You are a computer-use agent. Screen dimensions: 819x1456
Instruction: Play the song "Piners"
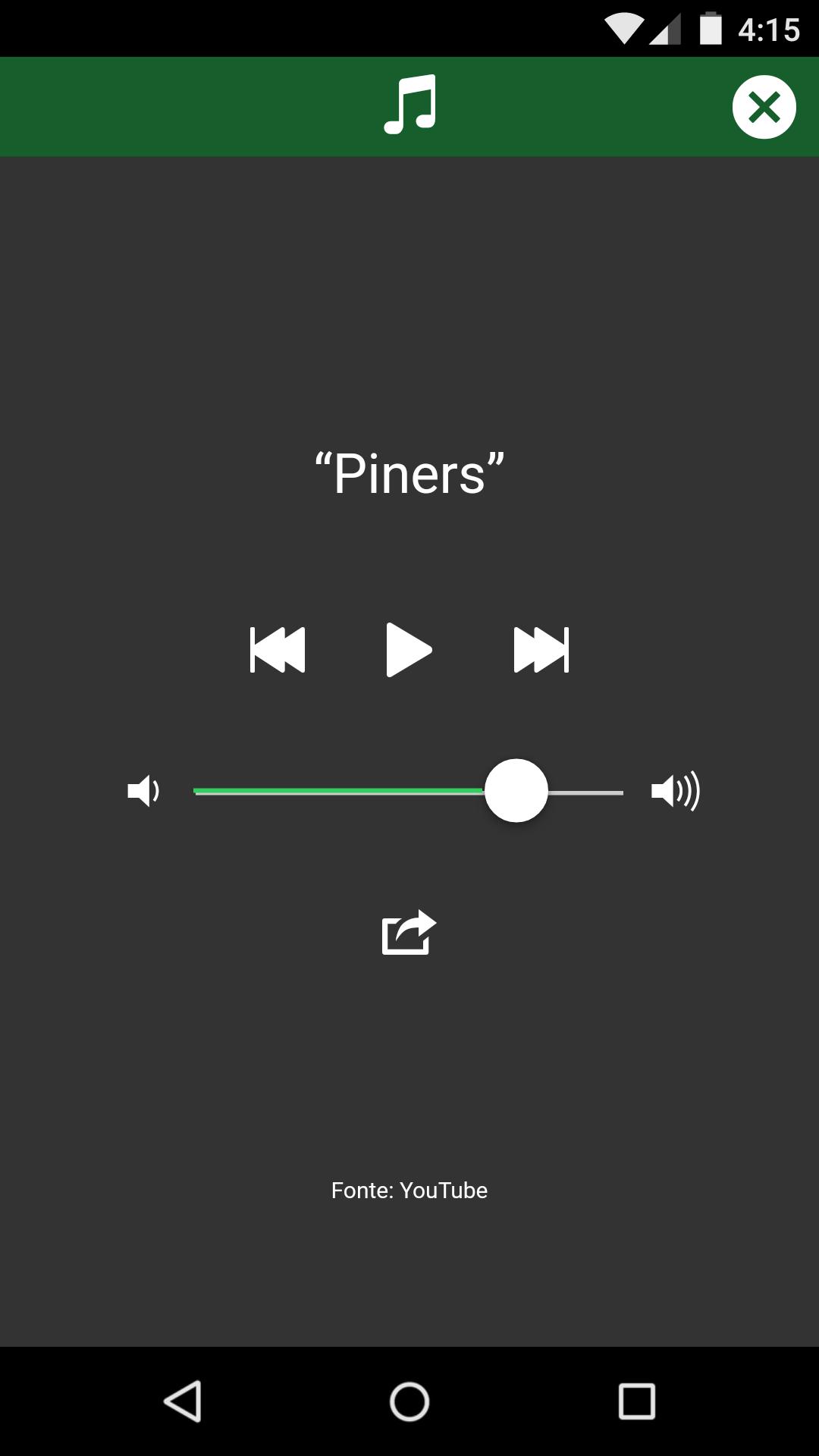(x=409, y=650)
